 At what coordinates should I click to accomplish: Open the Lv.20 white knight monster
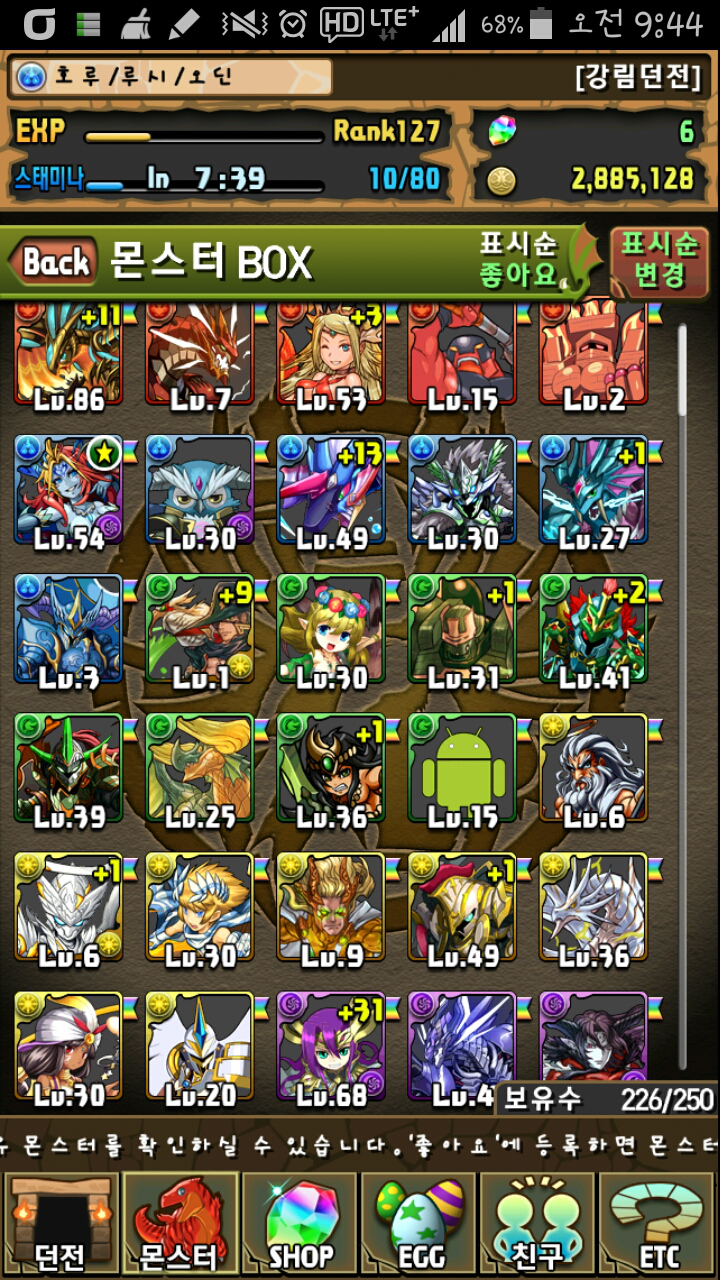pyautogui.click(x=200, y=1048)
